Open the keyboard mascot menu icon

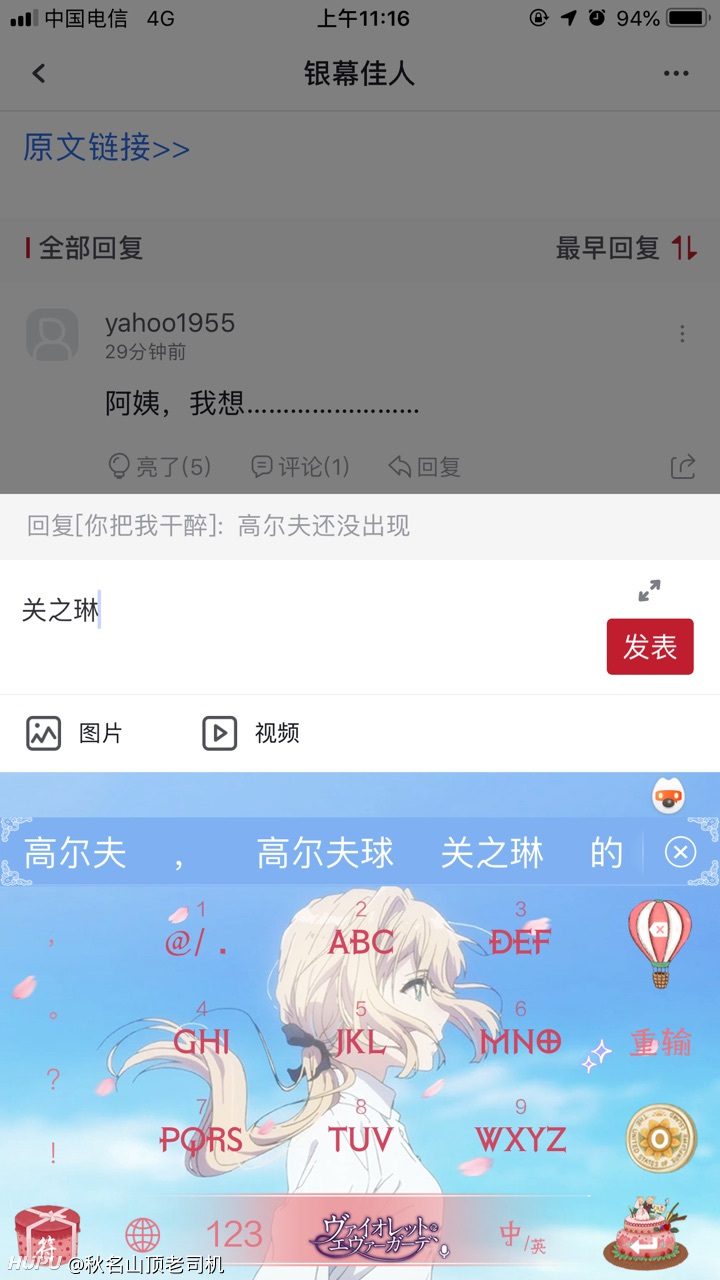point(668,797)
